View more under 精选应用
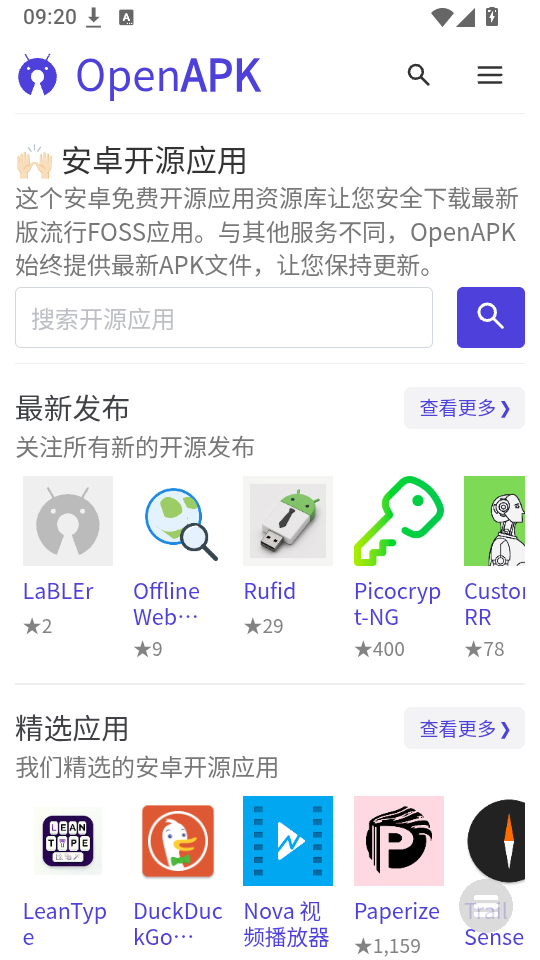Image resolution: width=540 pixels, height=960 pixels. (464, 729)
